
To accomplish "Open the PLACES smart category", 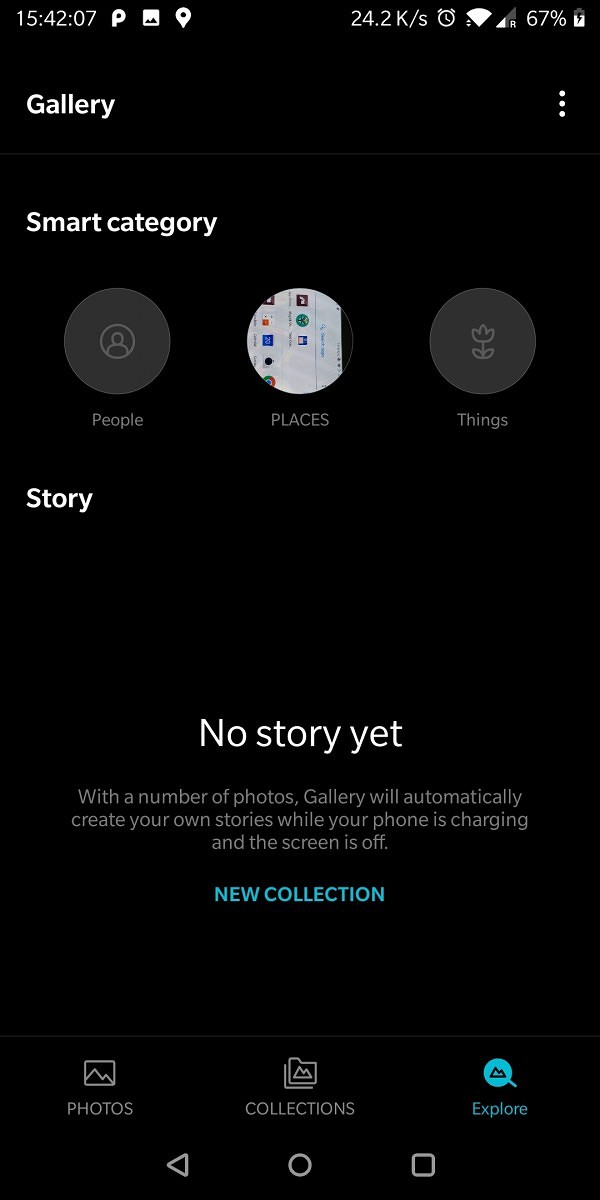I will [300, 342].
